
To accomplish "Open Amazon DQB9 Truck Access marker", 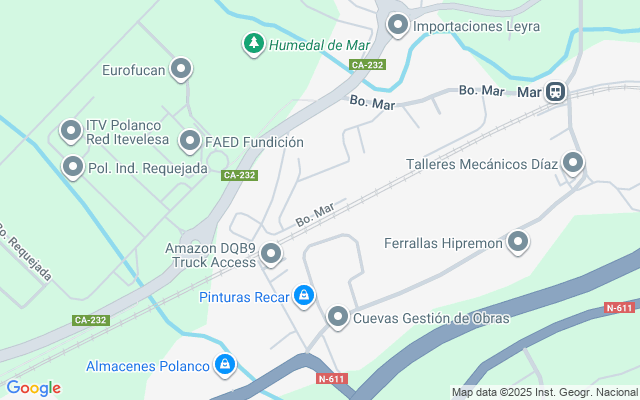I will (x=271, y=254).
